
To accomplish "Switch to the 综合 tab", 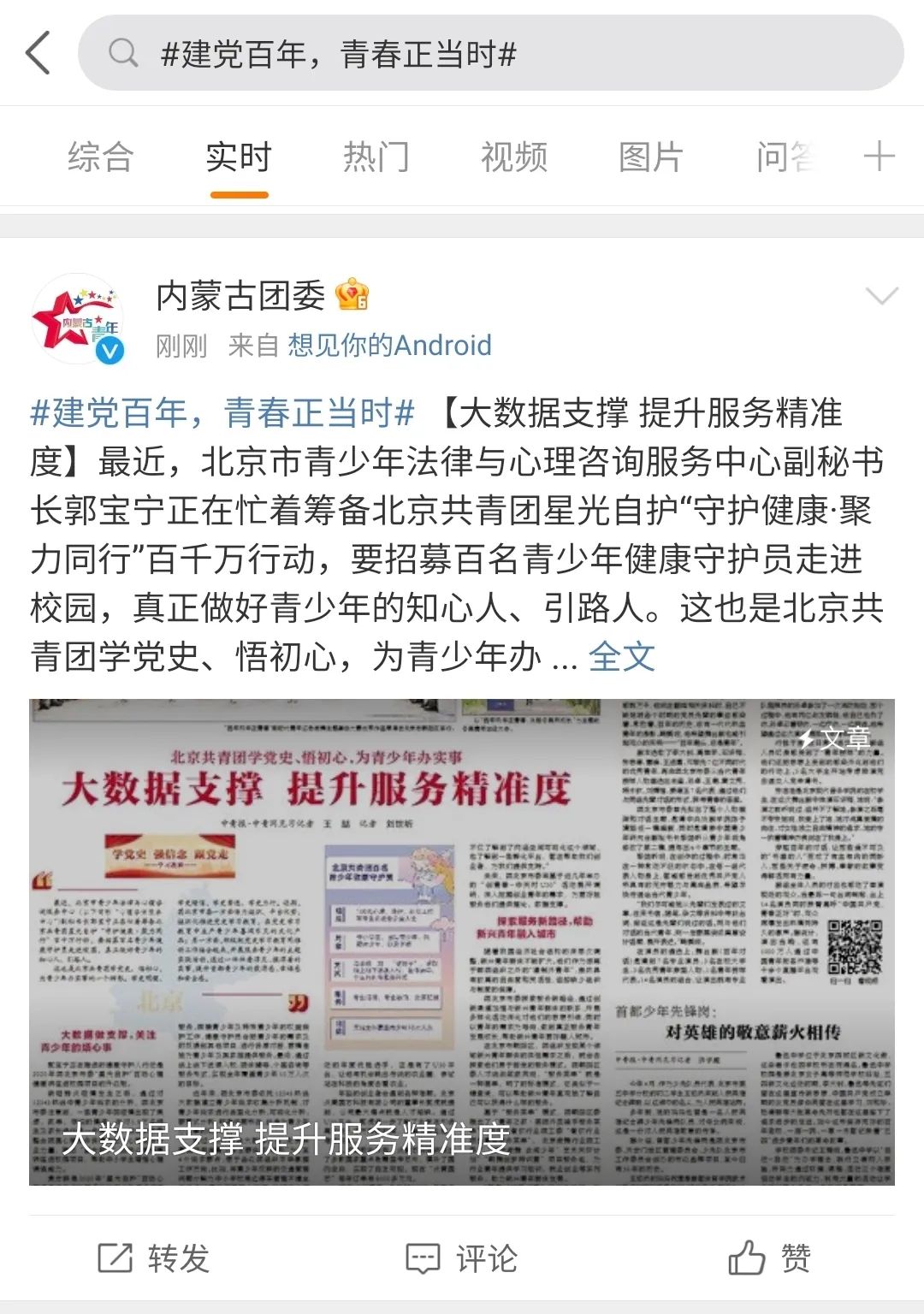I will (100, 157).
